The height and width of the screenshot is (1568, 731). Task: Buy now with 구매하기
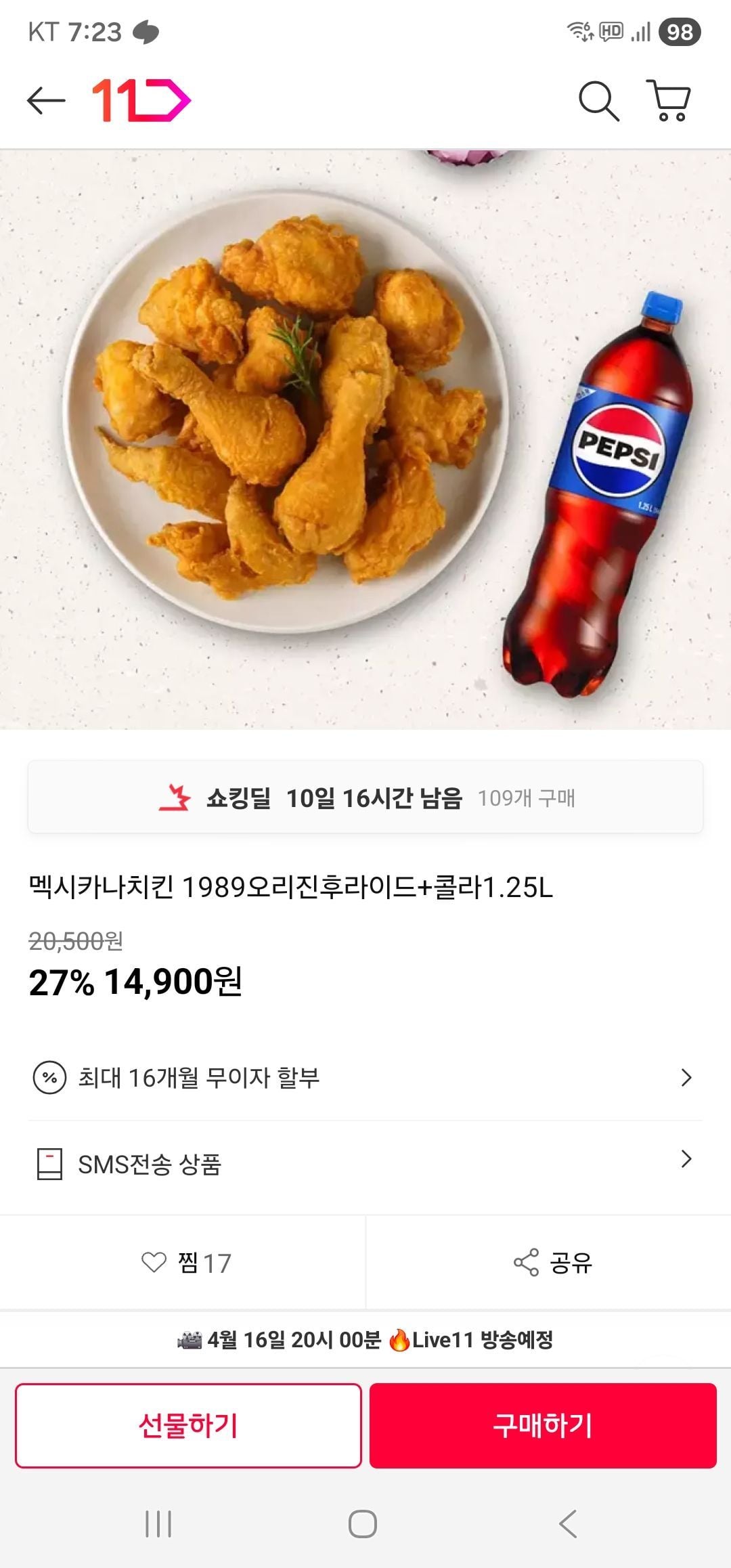click(543, 1425)
